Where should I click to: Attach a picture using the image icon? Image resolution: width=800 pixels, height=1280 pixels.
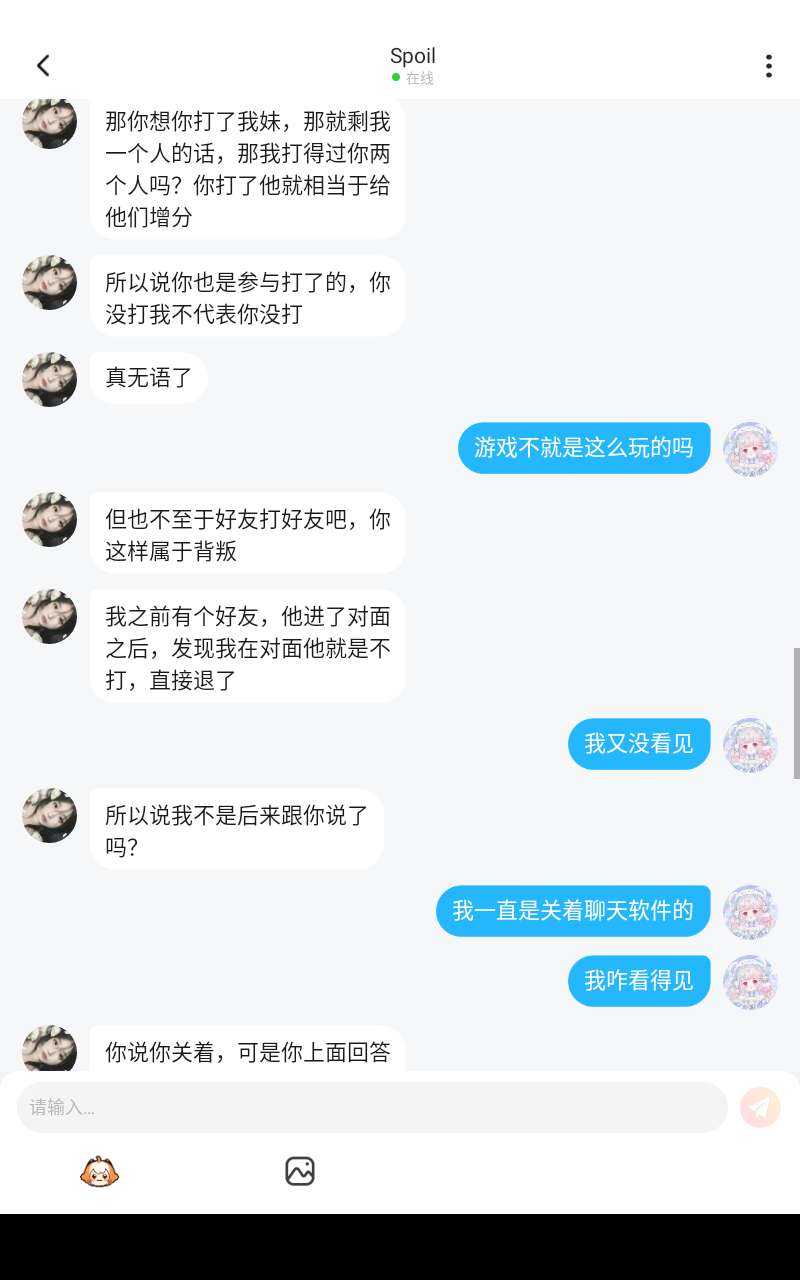(x=300, y=1171)
